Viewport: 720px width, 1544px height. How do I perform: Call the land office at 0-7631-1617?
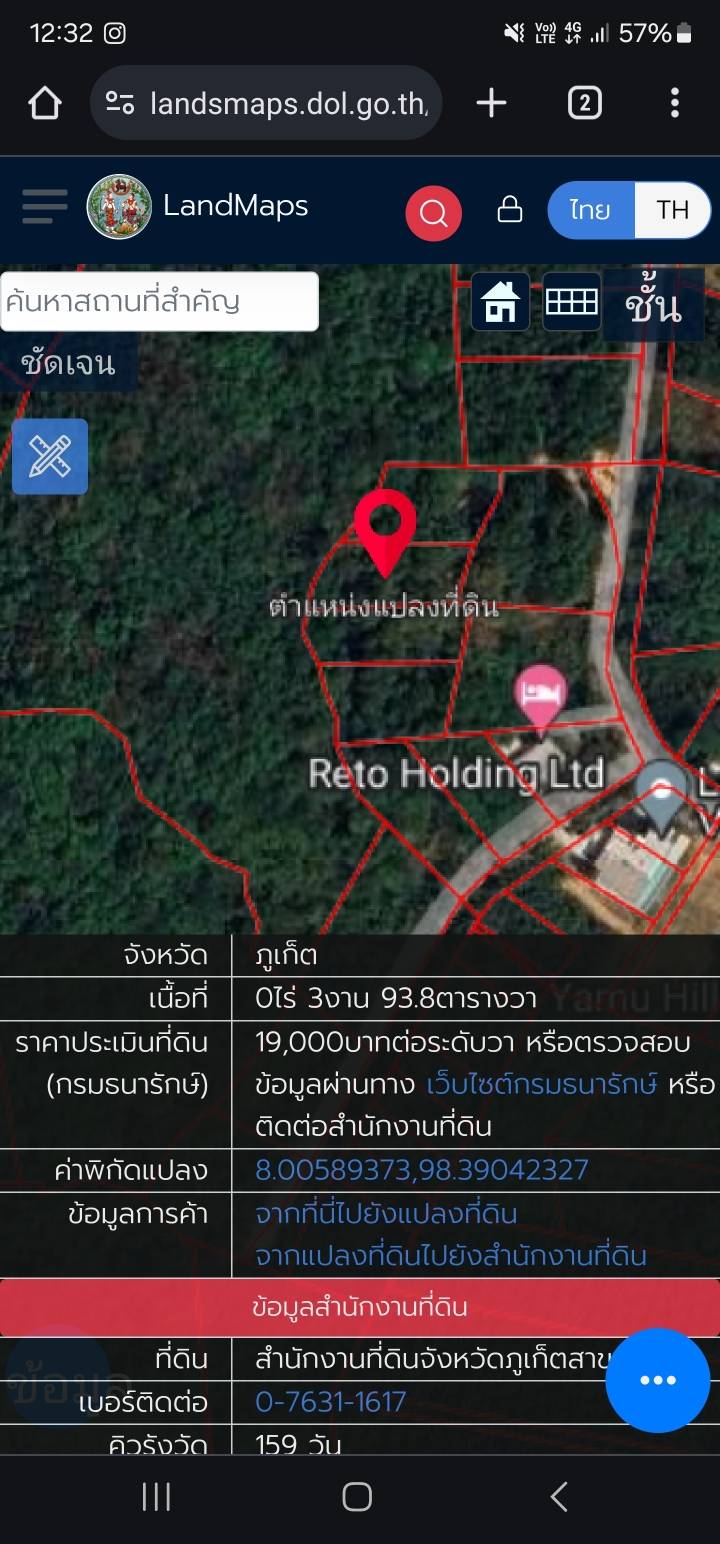[331, 1402]
